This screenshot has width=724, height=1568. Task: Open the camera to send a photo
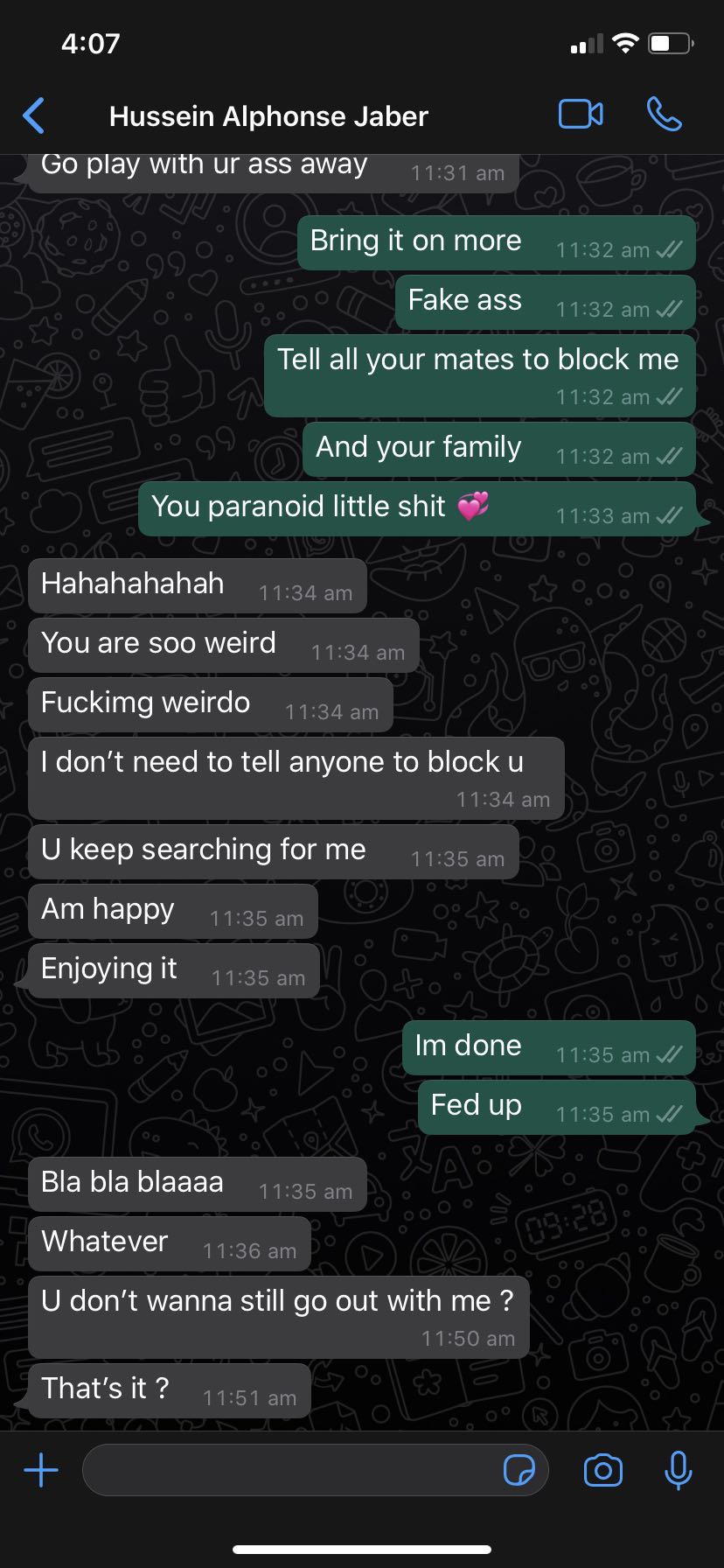603,1470
